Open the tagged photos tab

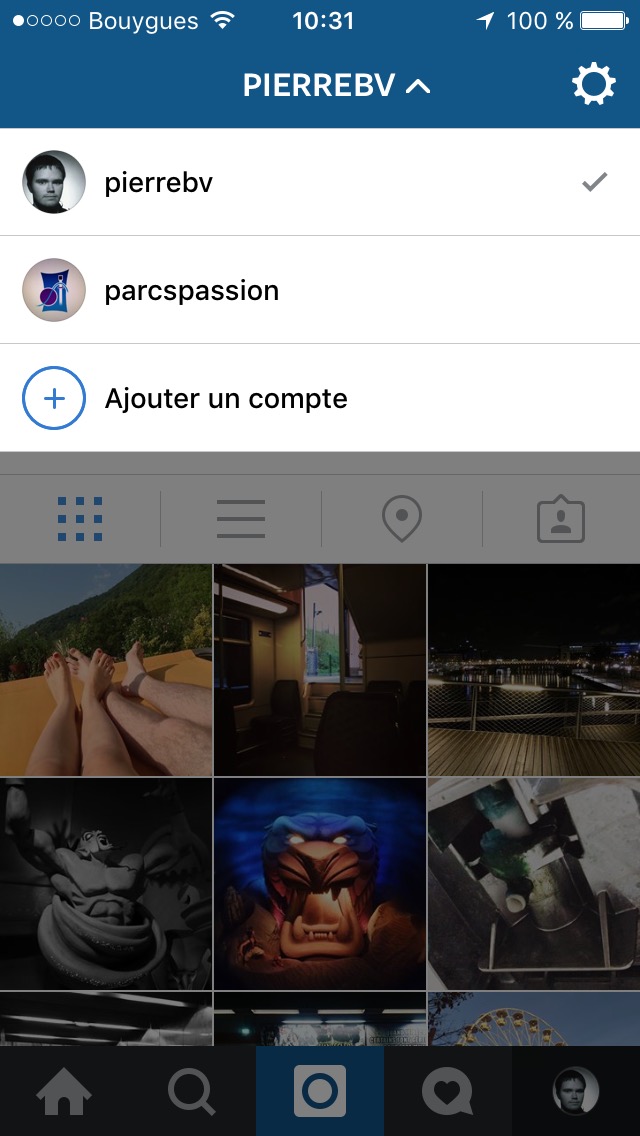561,519
